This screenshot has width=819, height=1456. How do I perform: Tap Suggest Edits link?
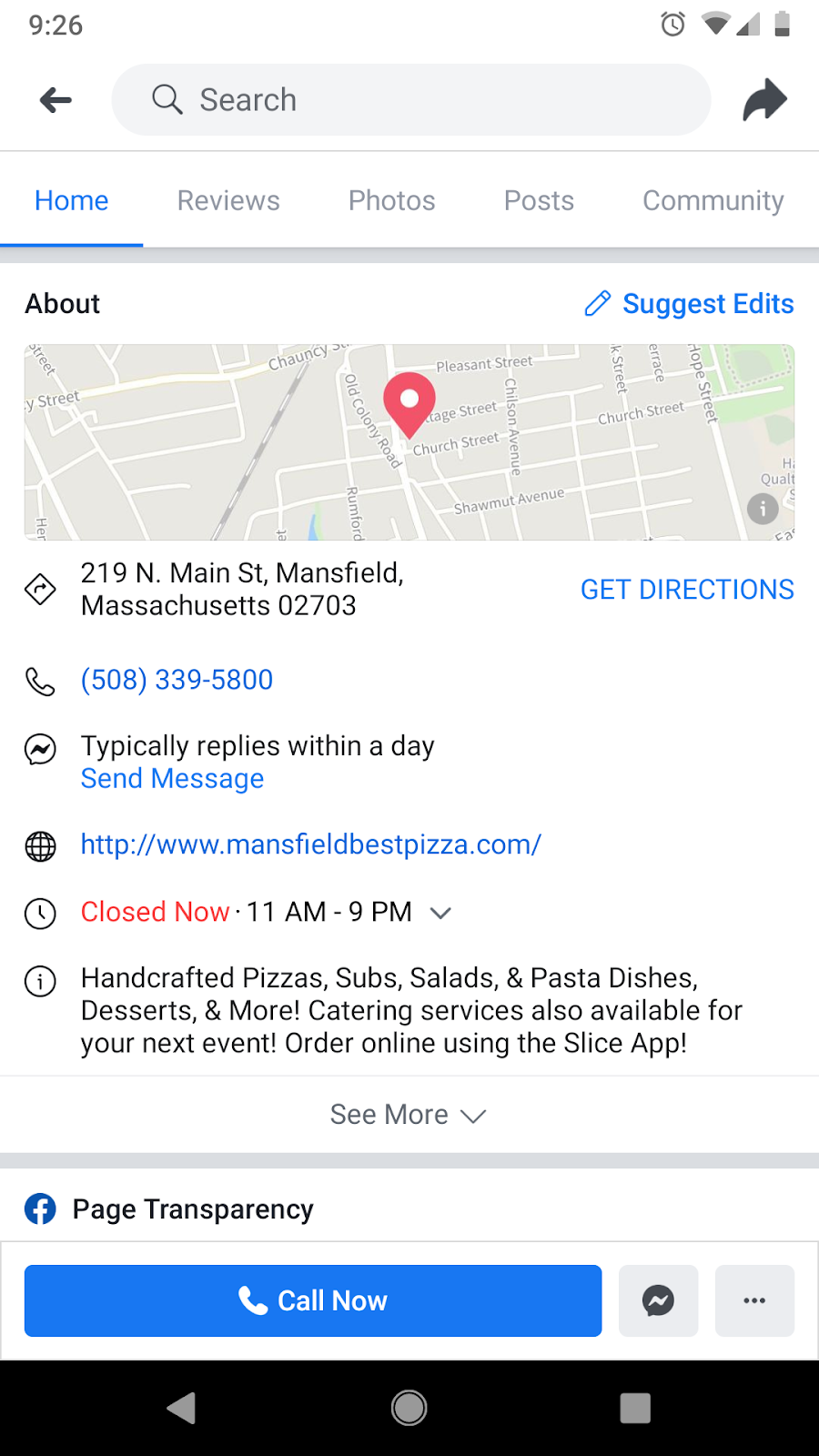(x=689, y=304)
